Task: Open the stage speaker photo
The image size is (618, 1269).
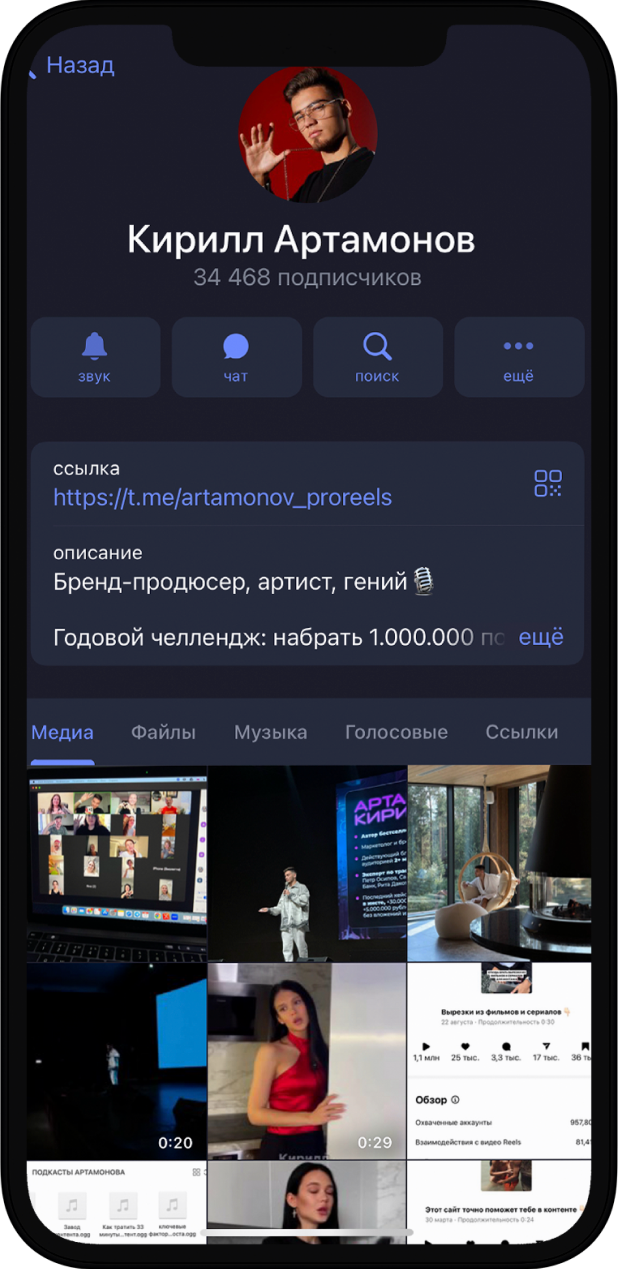Action: (306, 862)
